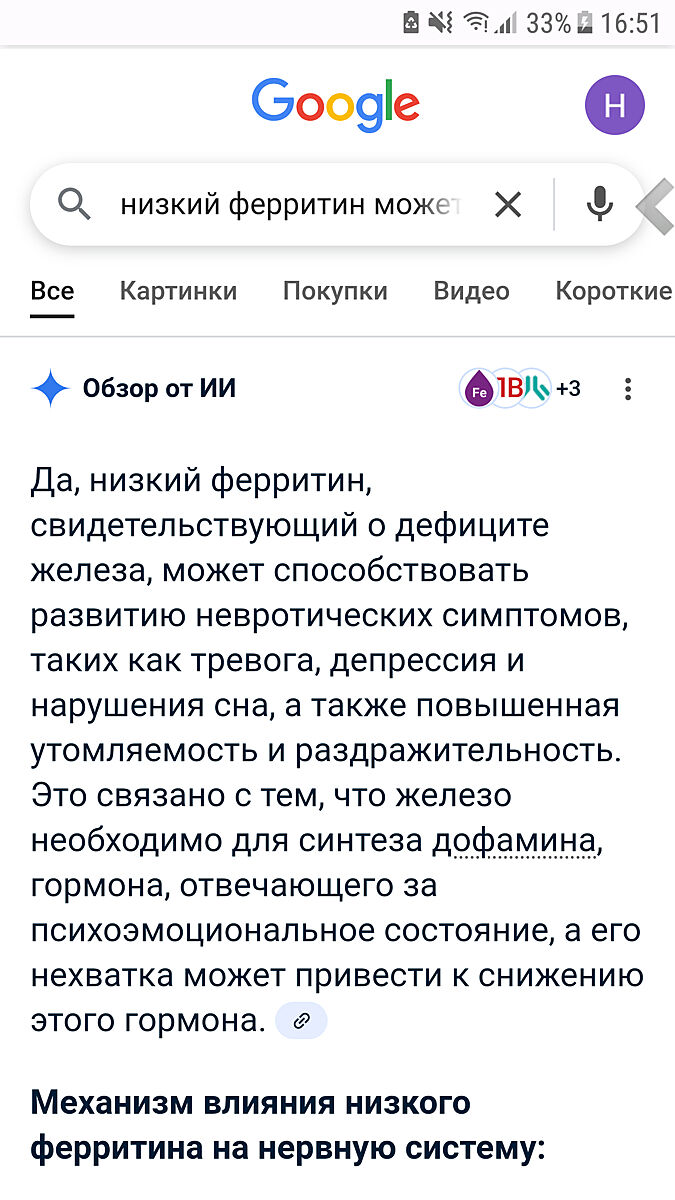
Task: Switch to the Видео tab
Action: [x=471, y=291]
